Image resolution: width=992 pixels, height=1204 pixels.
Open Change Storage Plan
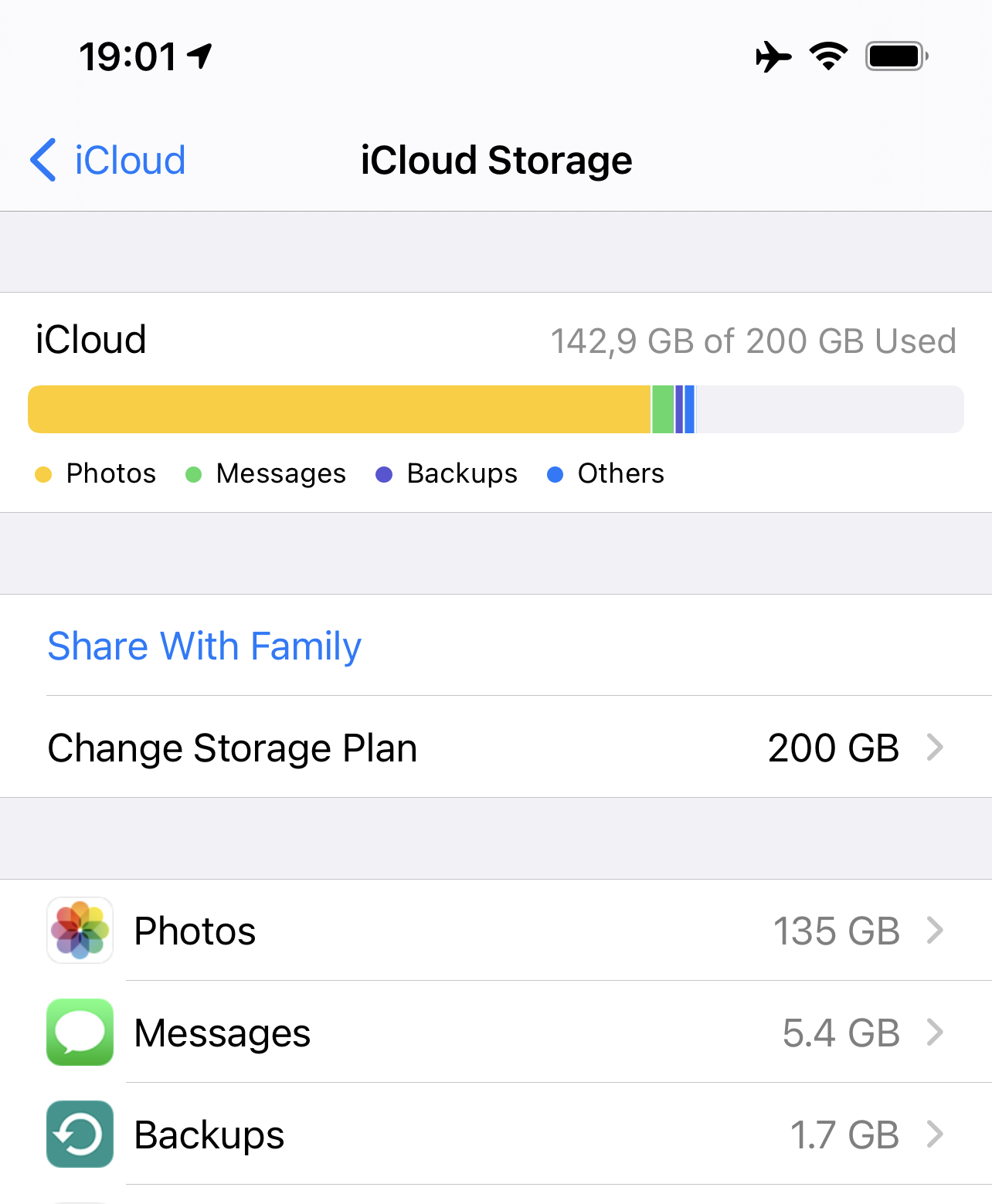coord(494,748)
